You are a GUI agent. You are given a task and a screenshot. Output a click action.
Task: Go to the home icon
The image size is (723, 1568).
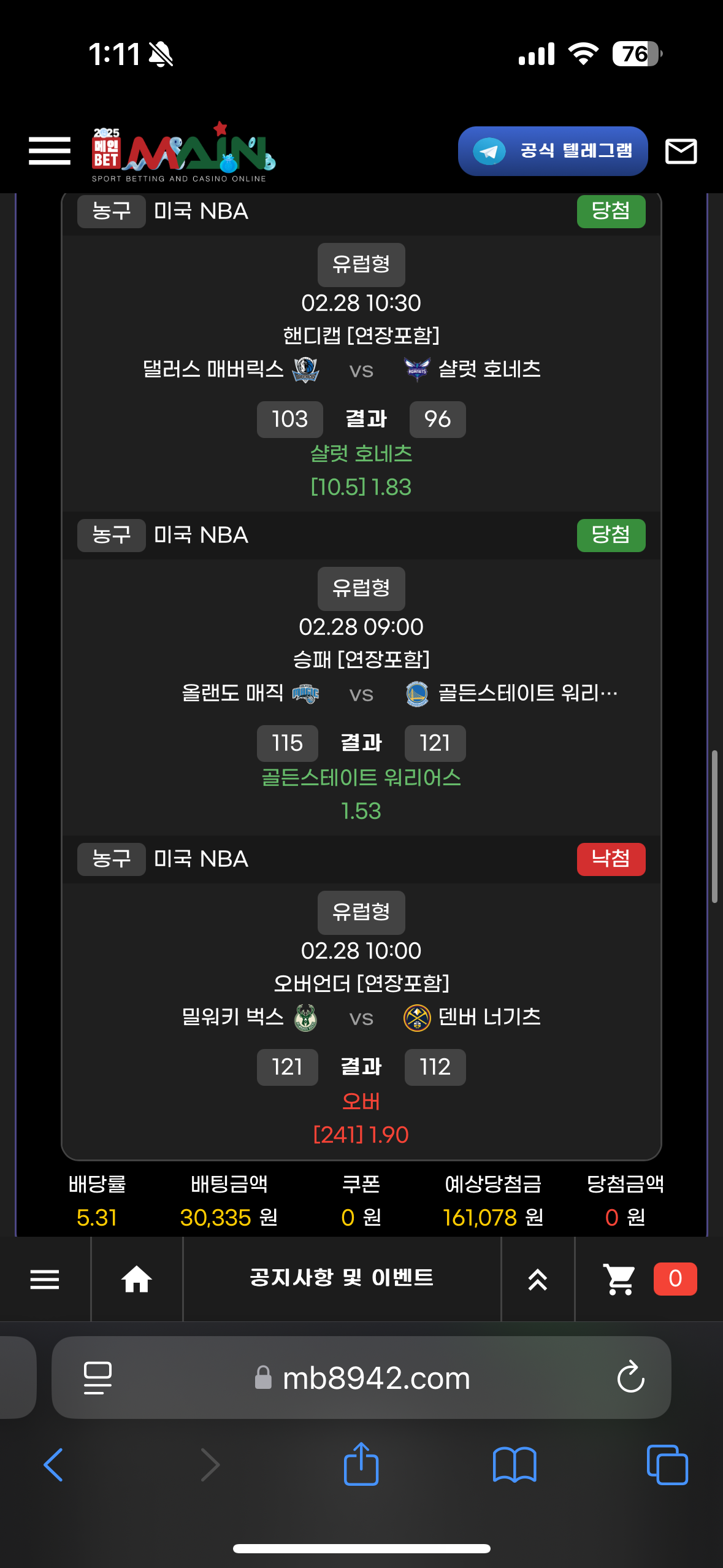coord(136,1279)
